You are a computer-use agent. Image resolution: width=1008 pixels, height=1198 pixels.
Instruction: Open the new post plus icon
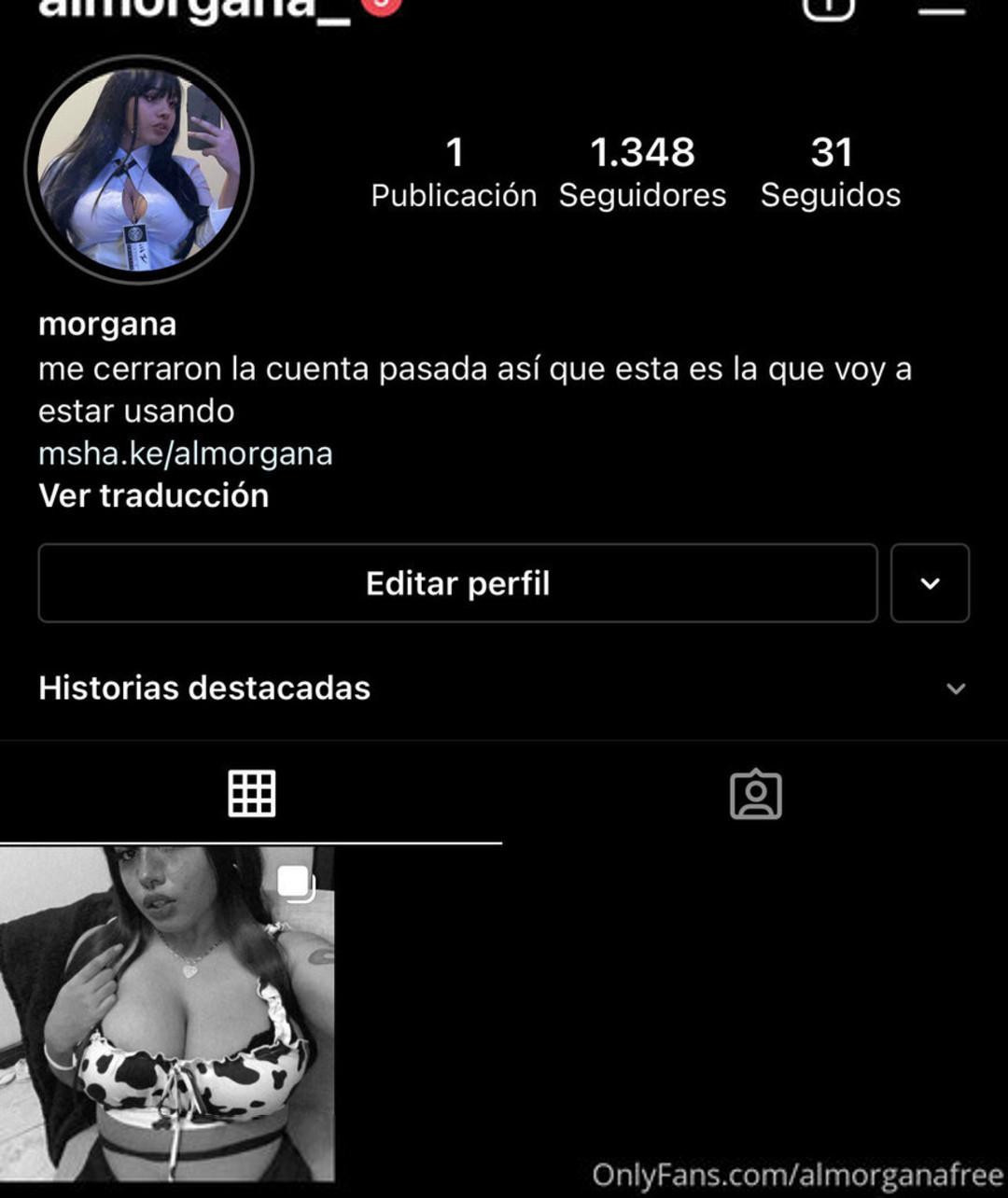click(829, 7)
